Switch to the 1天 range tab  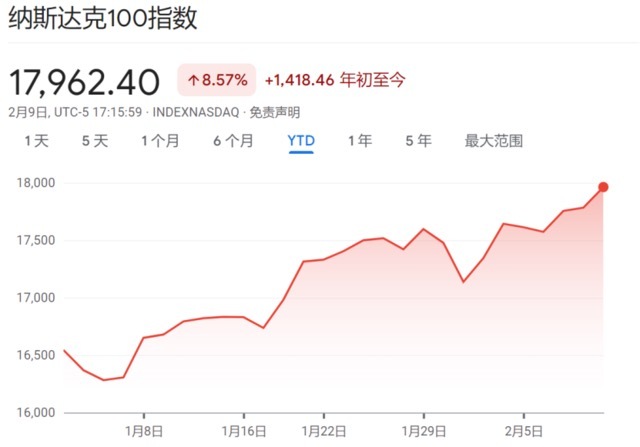pyautogui.click(x=36, y=141)
